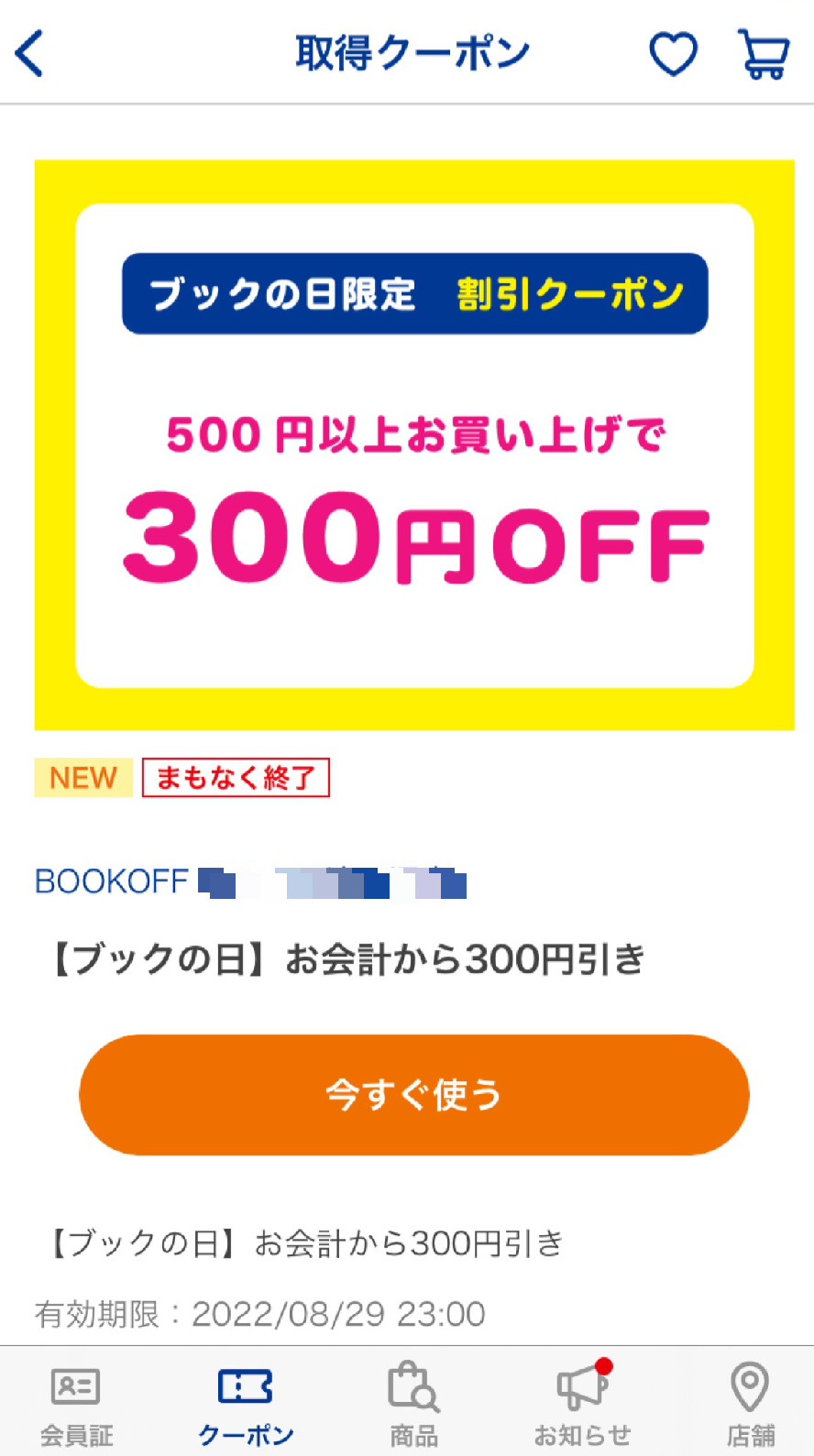The image size is (814, 1456).
Task: Switch to the クーポン tab
Action: 244,1402
